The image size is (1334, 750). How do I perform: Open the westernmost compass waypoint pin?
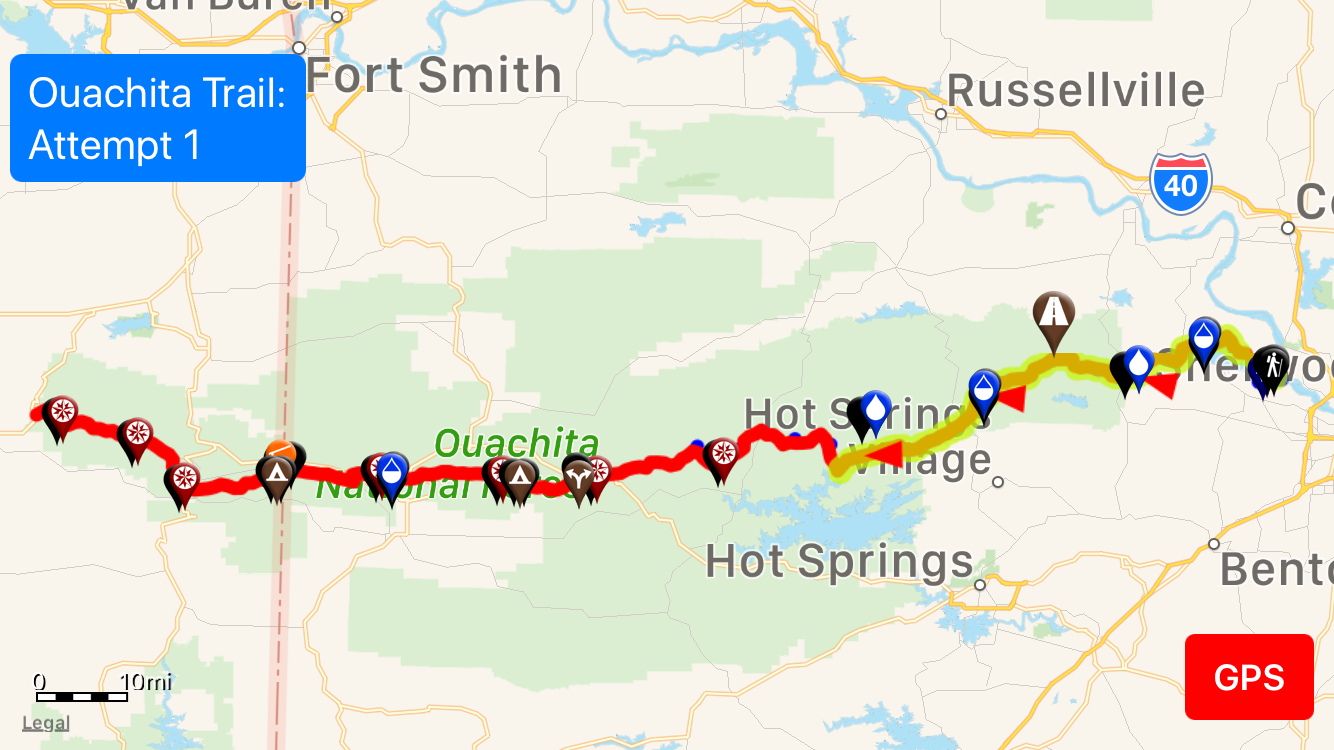pos(63,411)
